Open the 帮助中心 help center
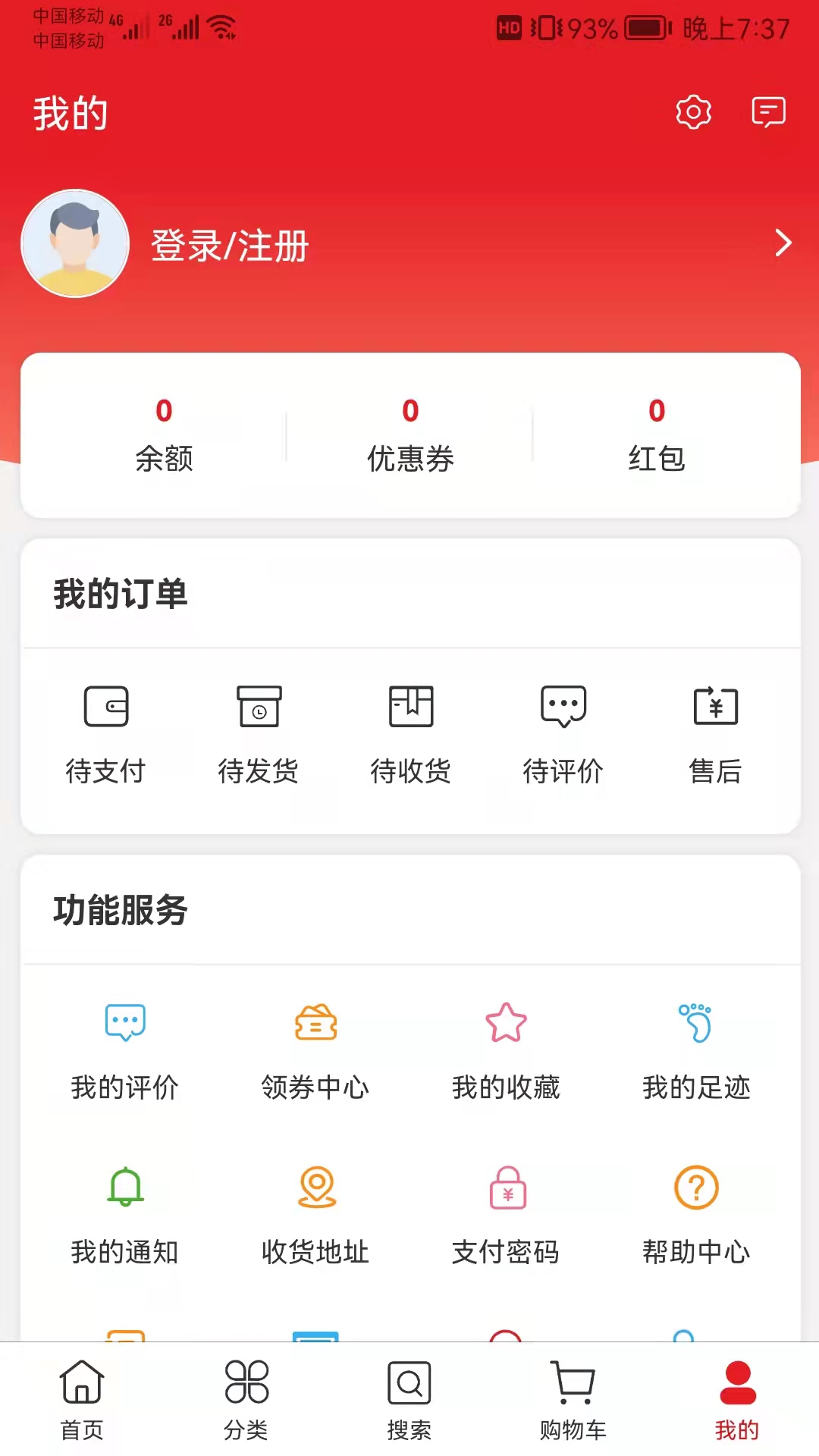Viewport: 819px width, 1456px height. click(696, 1213)
